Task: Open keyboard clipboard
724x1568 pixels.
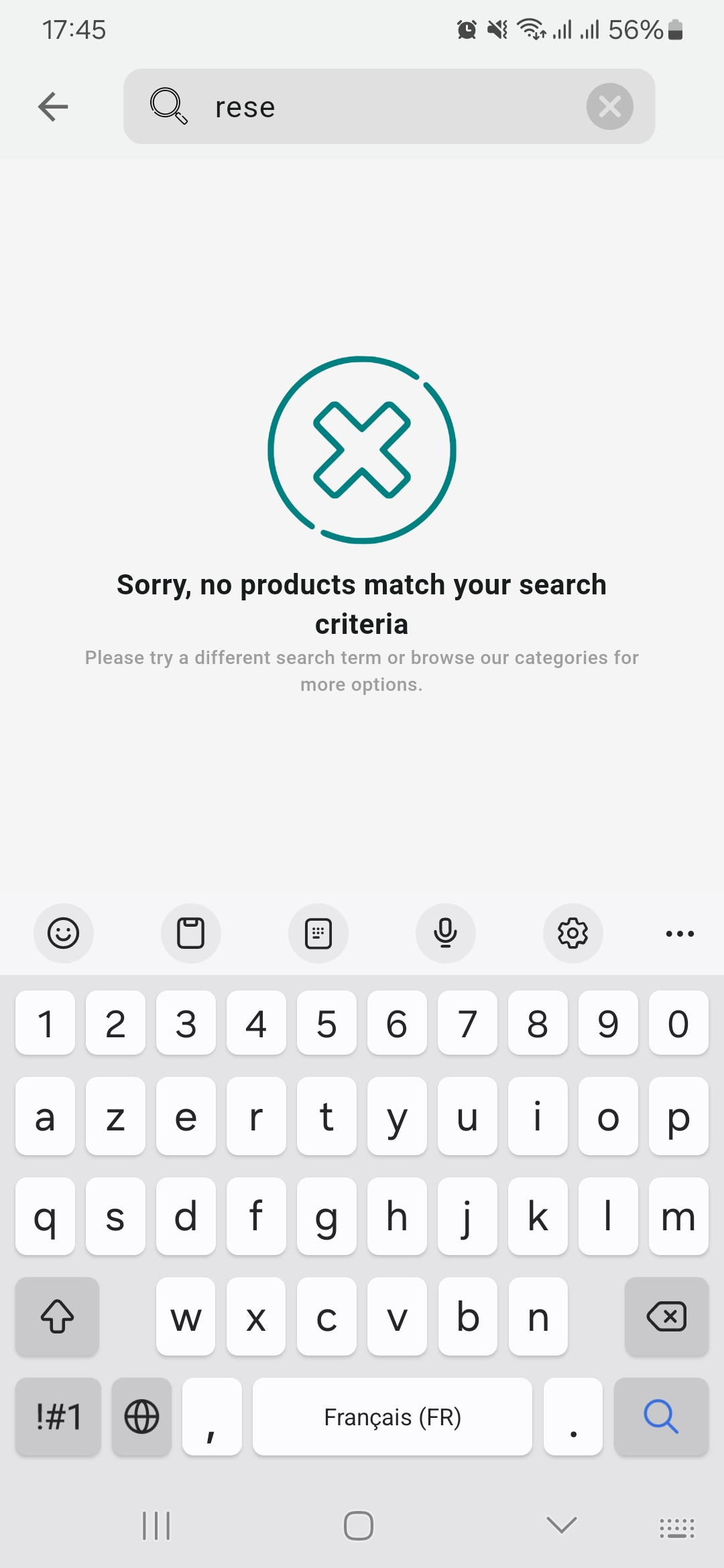Action: click(190, 933)
